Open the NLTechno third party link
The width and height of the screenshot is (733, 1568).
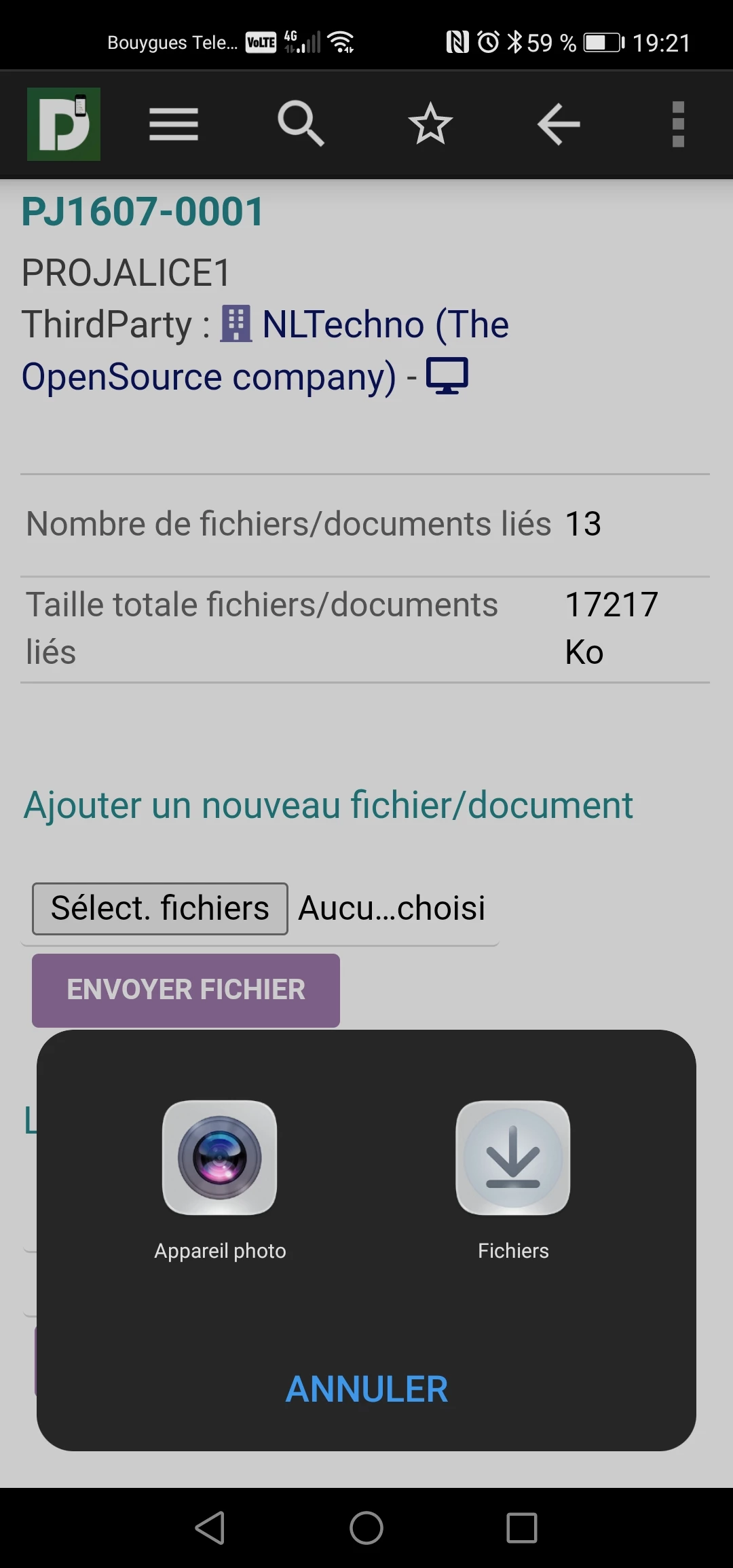[x=384, y=324]
